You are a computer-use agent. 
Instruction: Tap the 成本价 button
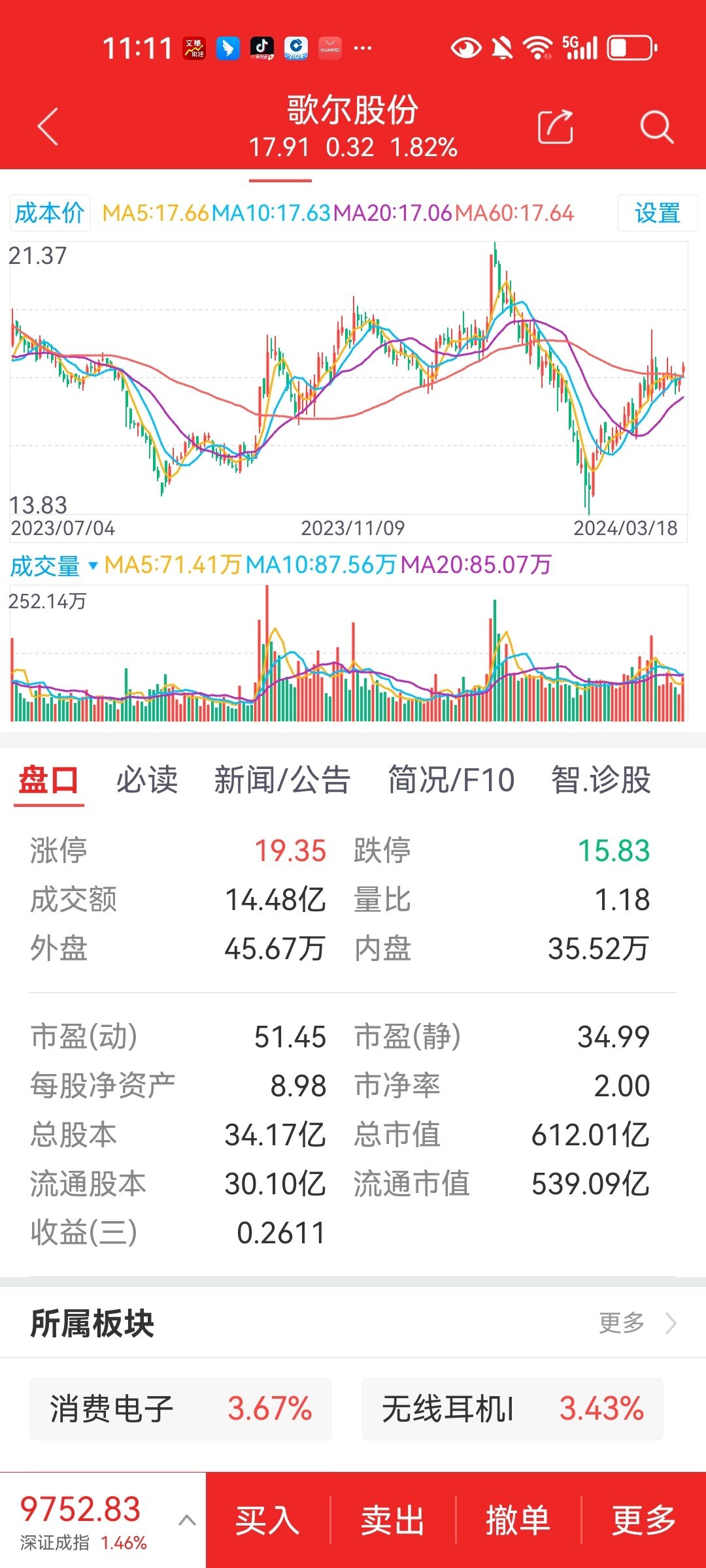[50, 213]
